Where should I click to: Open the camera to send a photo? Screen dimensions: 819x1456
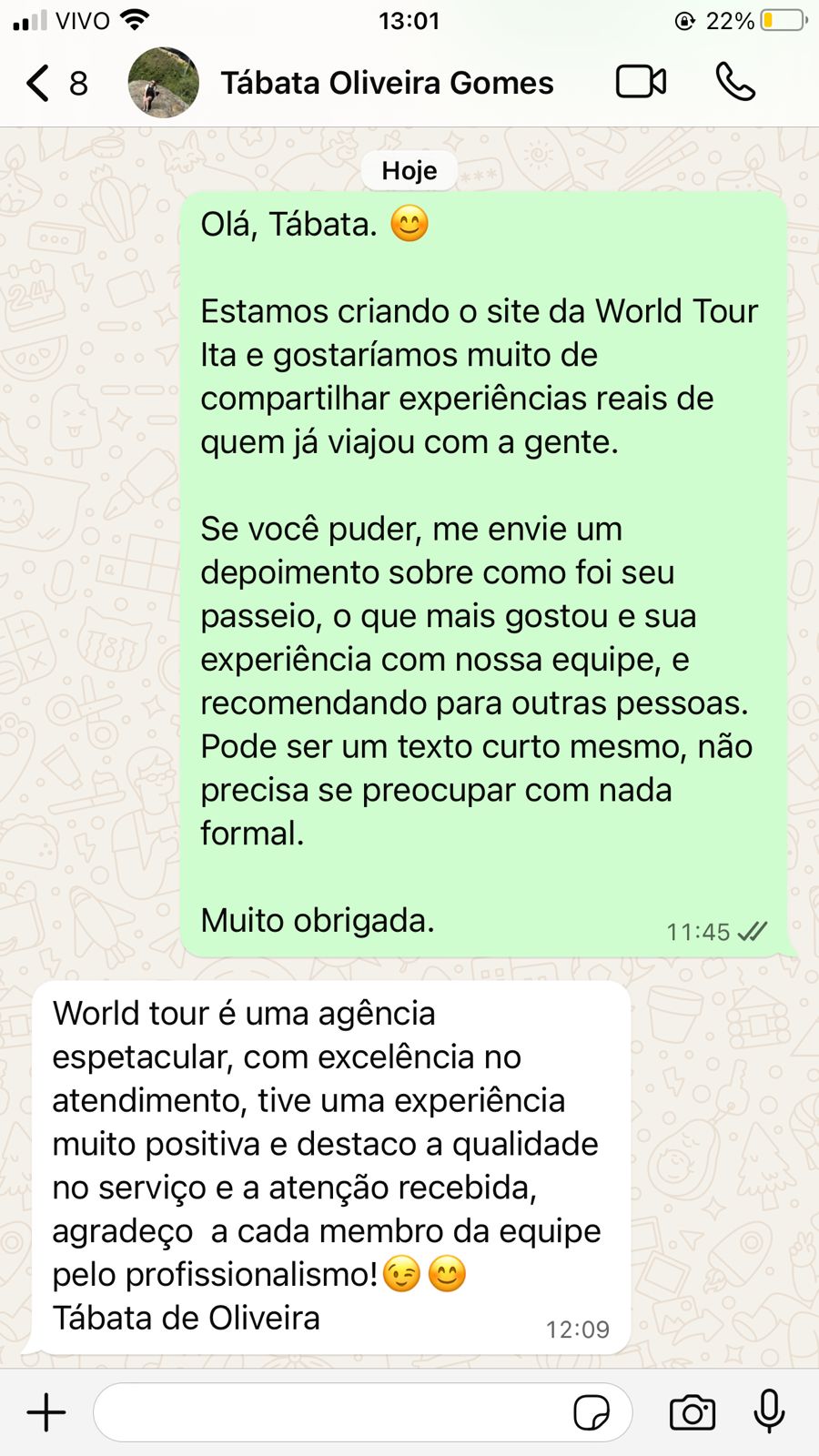click(693, 1412)
